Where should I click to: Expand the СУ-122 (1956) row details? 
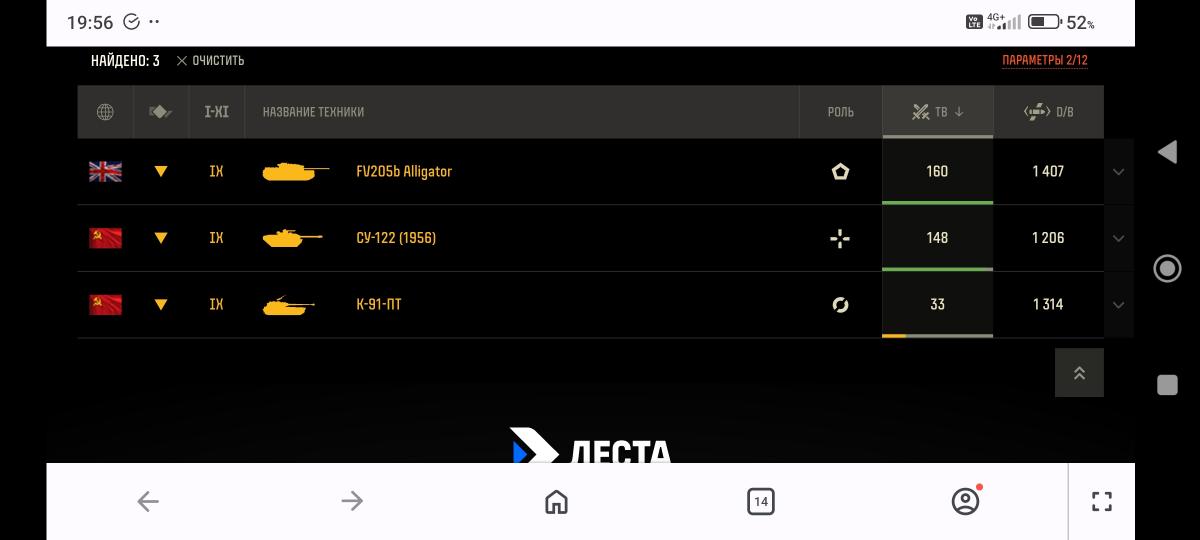tap(1119, 238)
